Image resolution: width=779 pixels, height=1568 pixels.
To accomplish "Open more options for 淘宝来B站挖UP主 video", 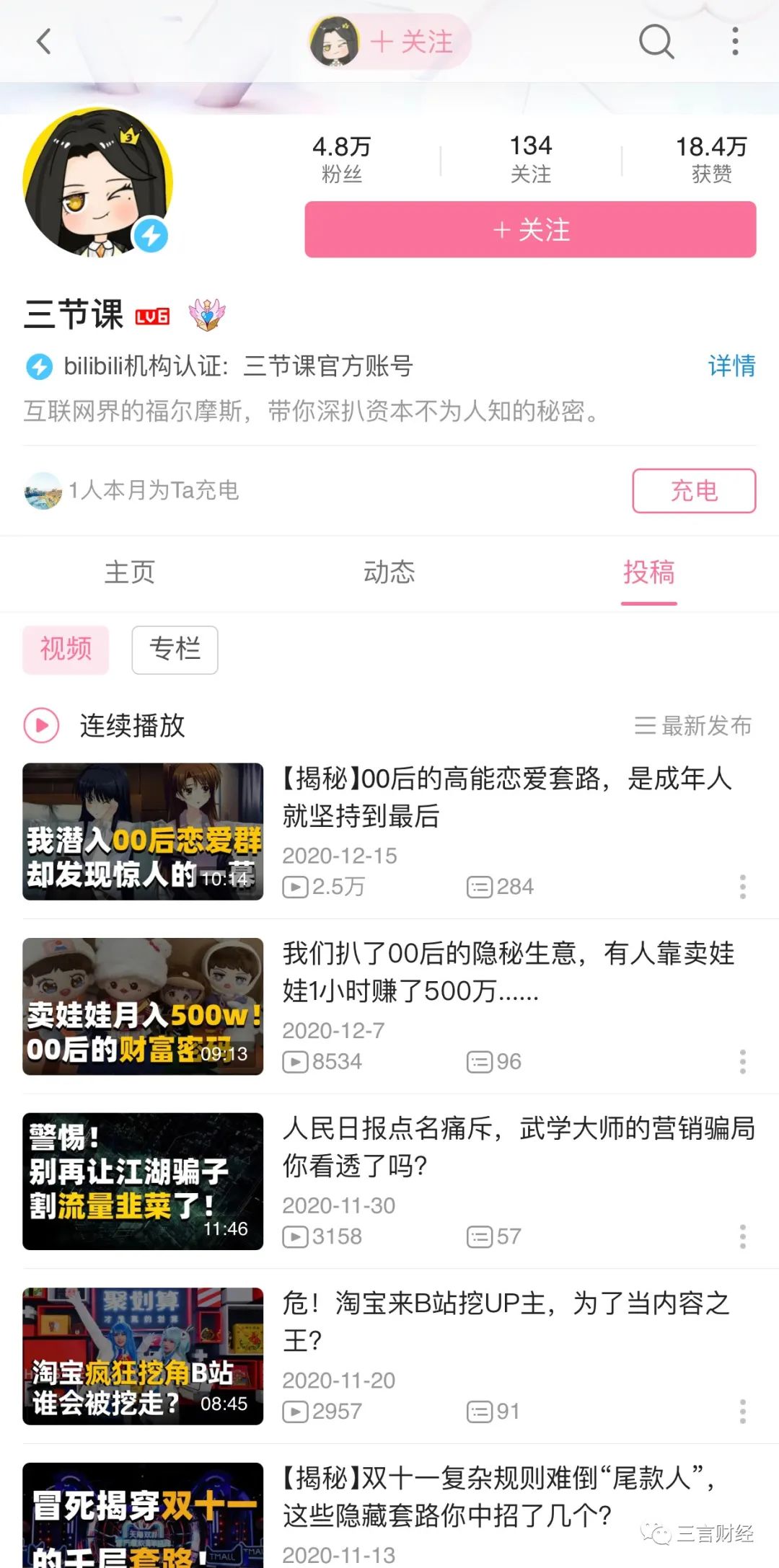I will pyautogui.click(x=742, y=1412).
